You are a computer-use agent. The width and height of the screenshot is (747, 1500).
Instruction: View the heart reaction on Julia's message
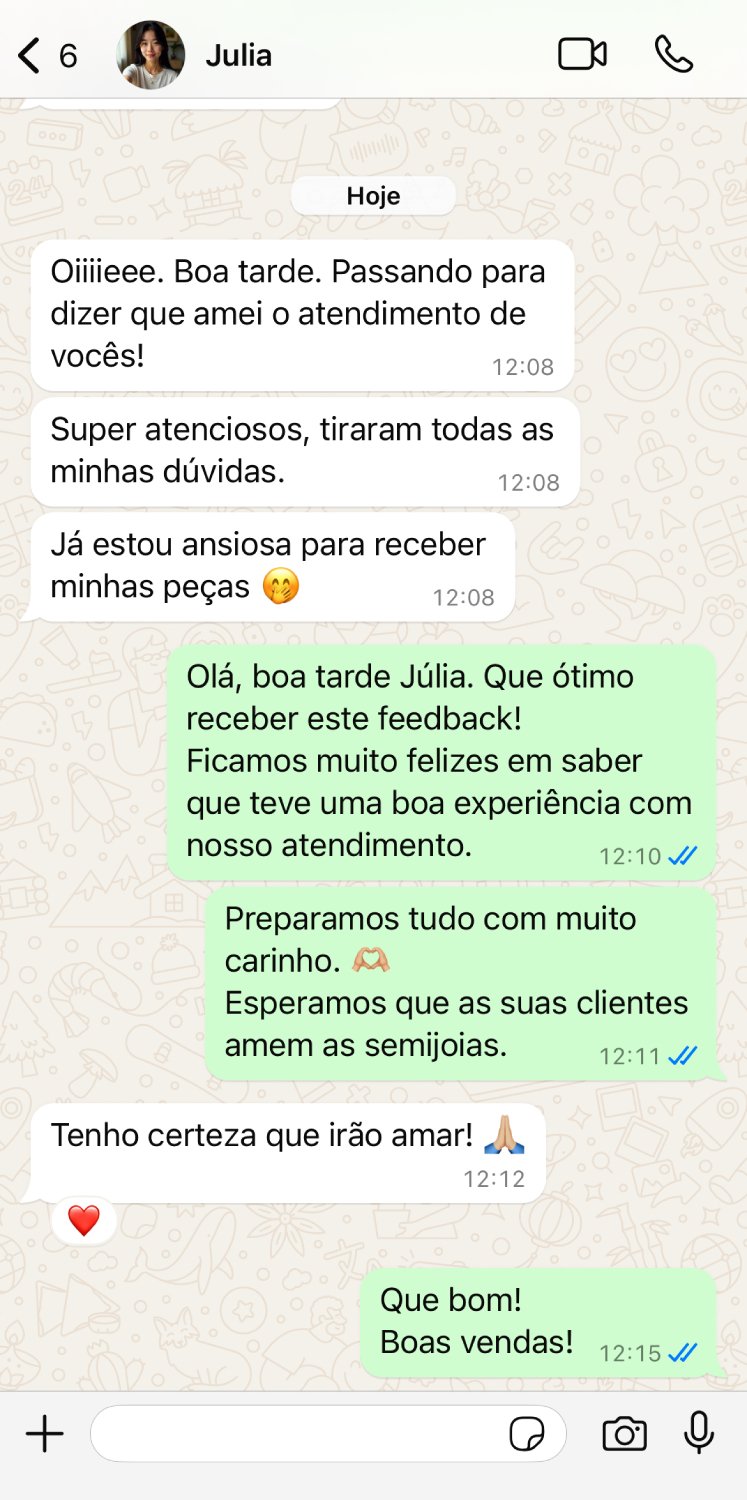pyautogui.click(x=84, y=1221)
